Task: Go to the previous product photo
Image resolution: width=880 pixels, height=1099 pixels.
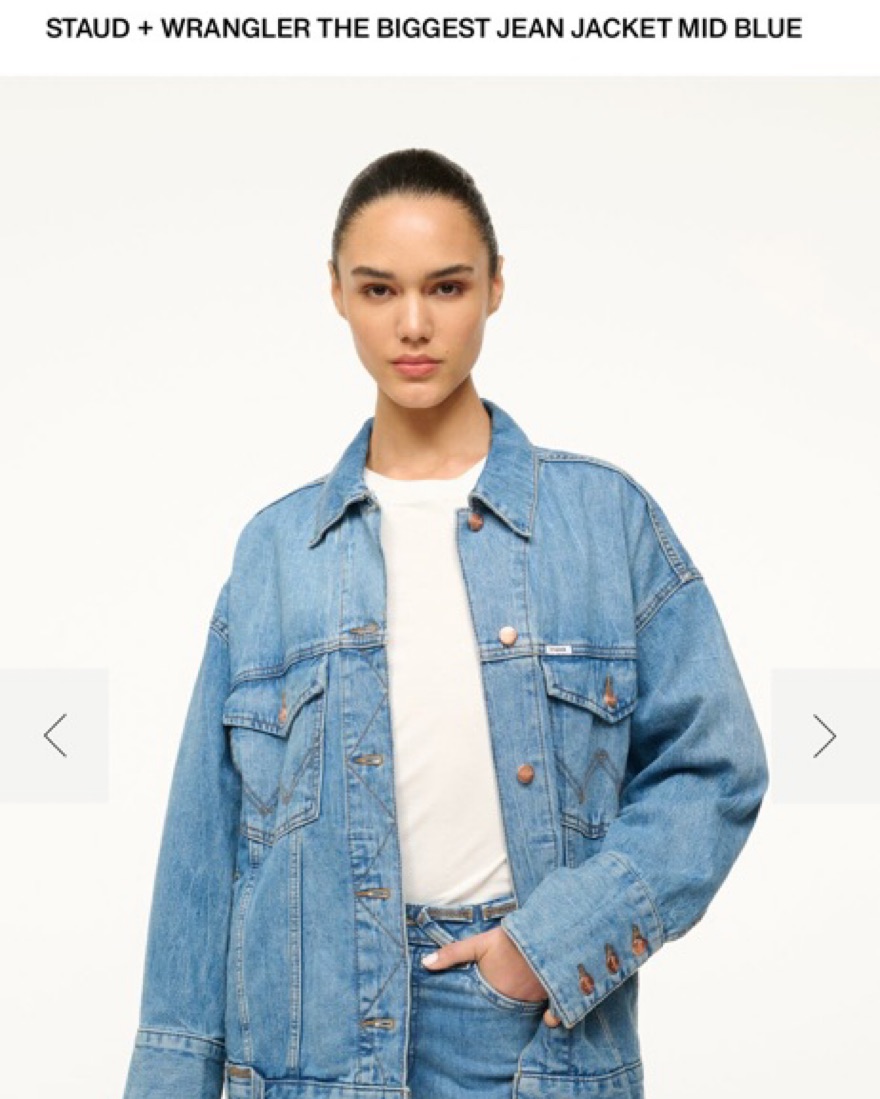Action: click(x=55, y=735)
